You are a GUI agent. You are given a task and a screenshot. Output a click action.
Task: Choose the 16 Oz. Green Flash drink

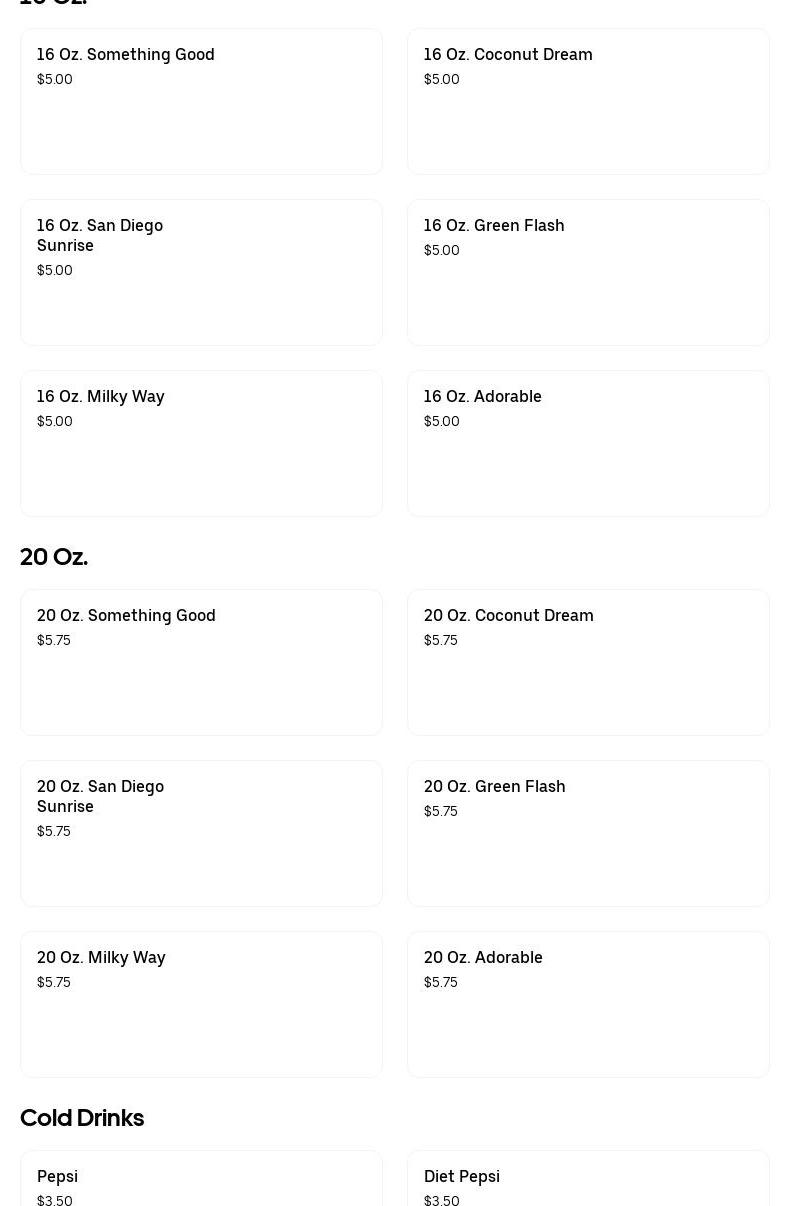tap(588, 272)
